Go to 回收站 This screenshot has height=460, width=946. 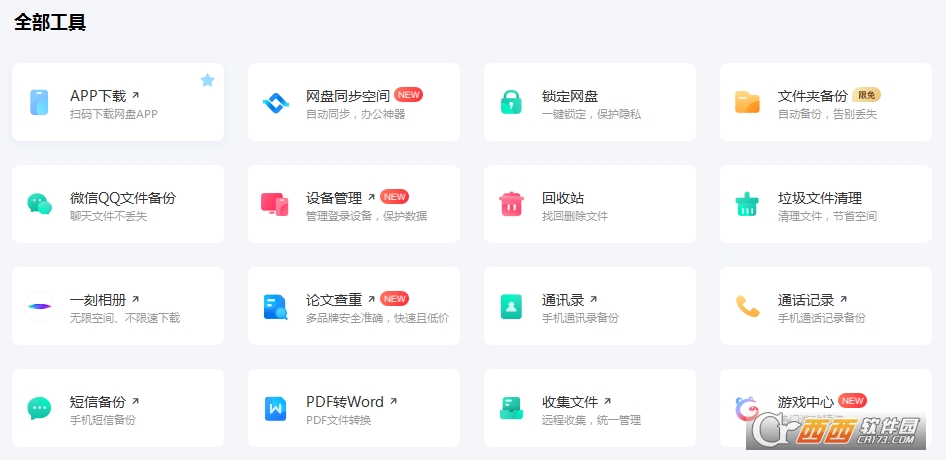click(x=589, y=205)
